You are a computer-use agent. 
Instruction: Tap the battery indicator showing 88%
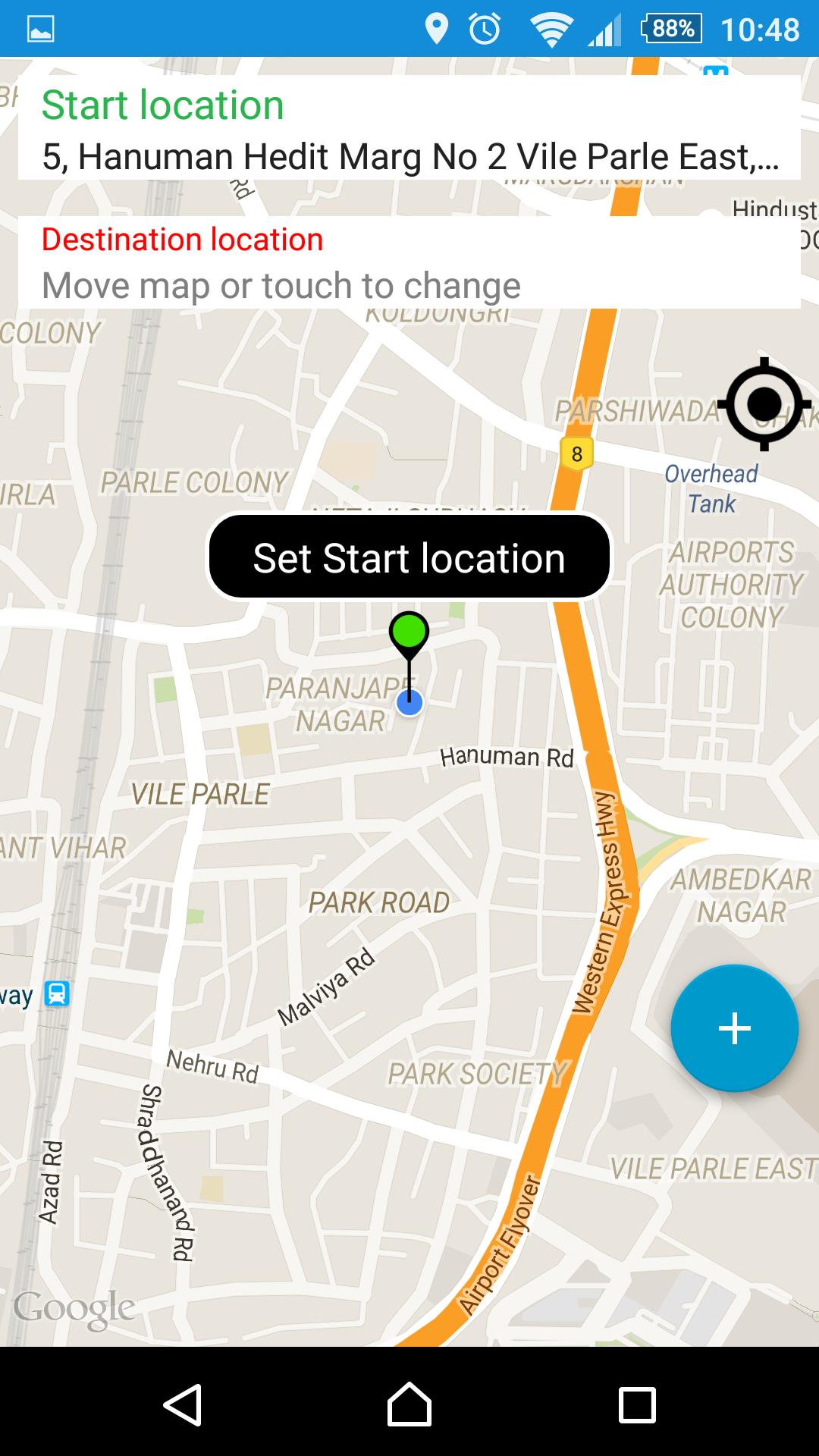click(x=670, y=29)
